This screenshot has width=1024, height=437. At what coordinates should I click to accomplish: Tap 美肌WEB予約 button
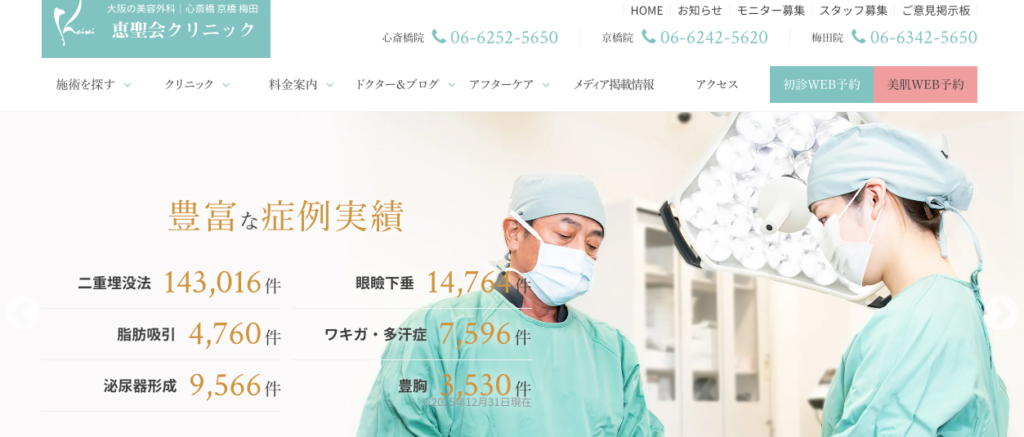[925, 85]
